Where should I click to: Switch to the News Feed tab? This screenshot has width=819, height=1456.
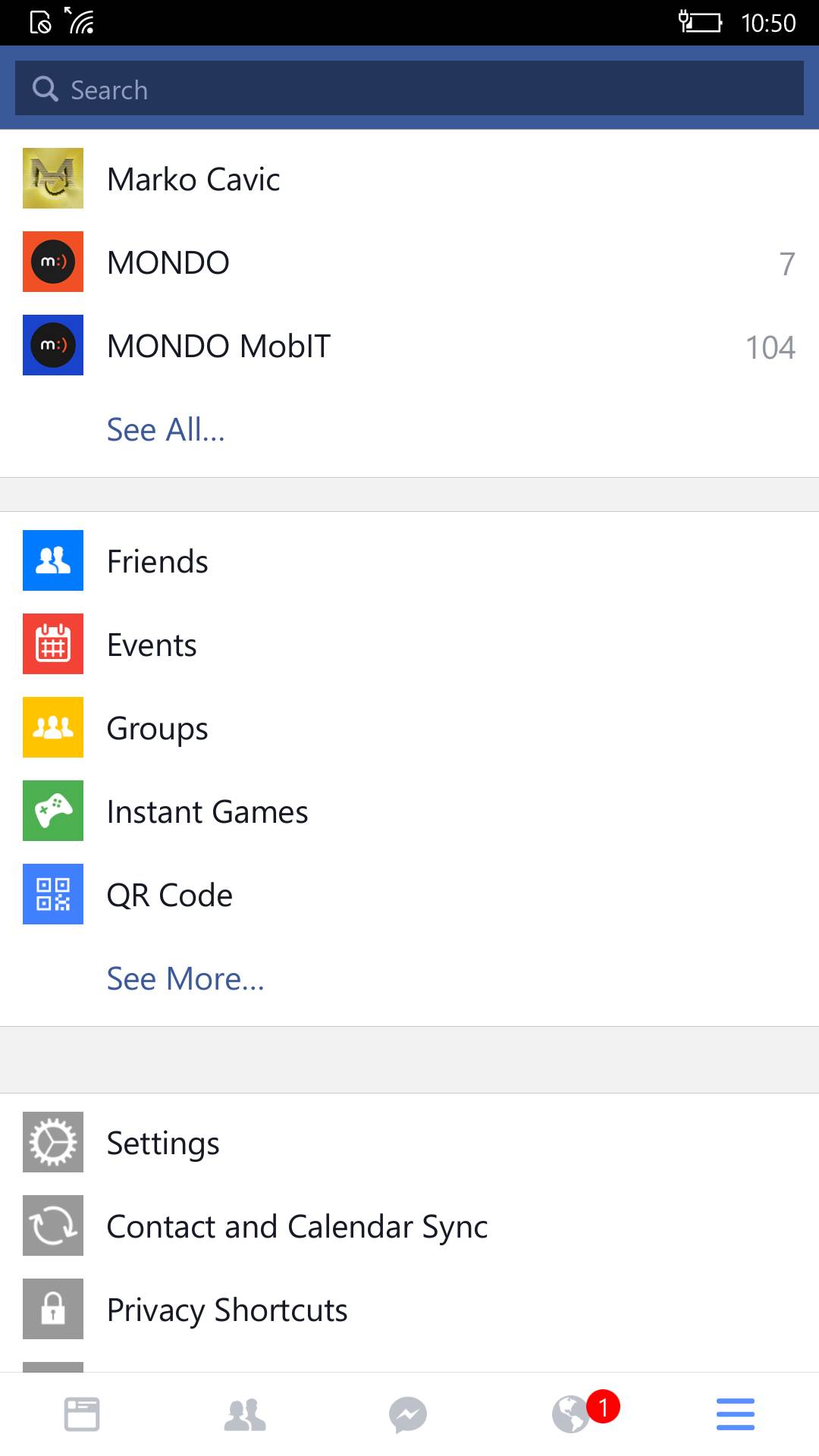[82, 1414]
